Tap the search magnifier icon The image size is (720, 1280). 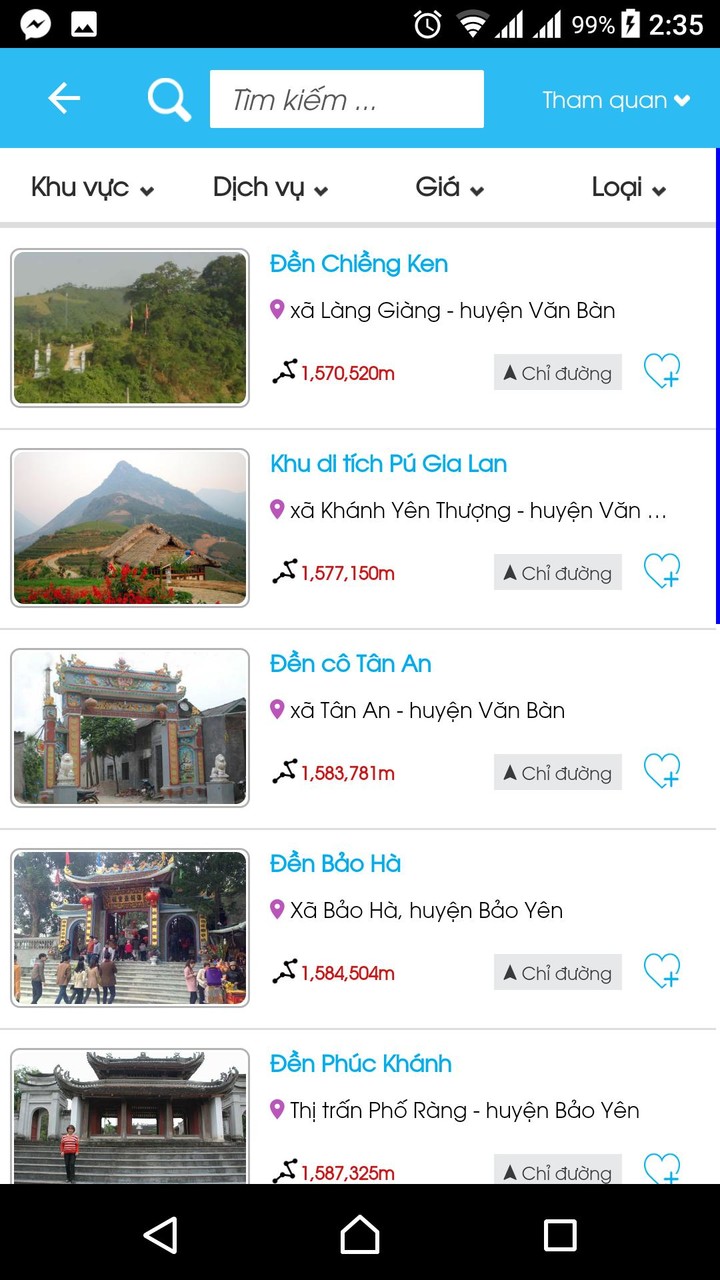tap(167, 98)
